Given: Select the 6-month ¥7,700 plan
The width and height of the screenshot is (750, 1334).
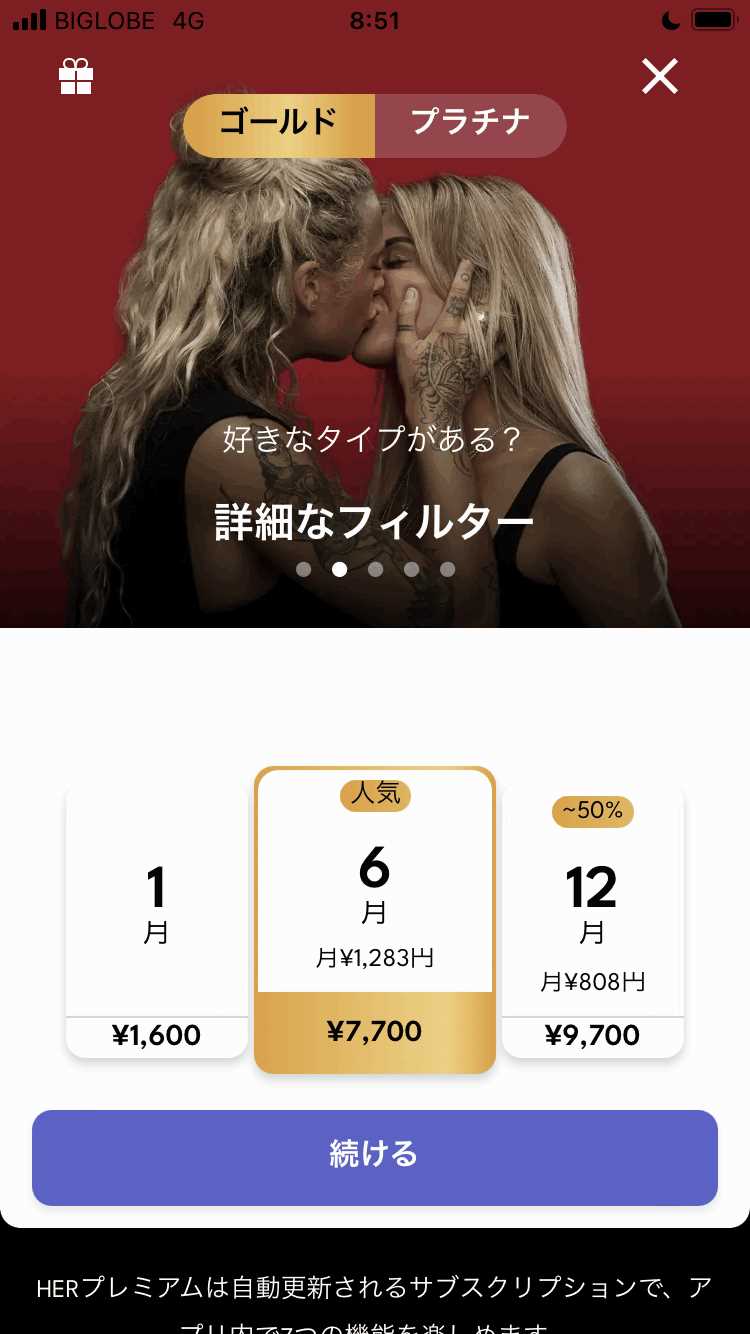Looking at the screenshot, I should pyautogui.click(x=375, y=920).
